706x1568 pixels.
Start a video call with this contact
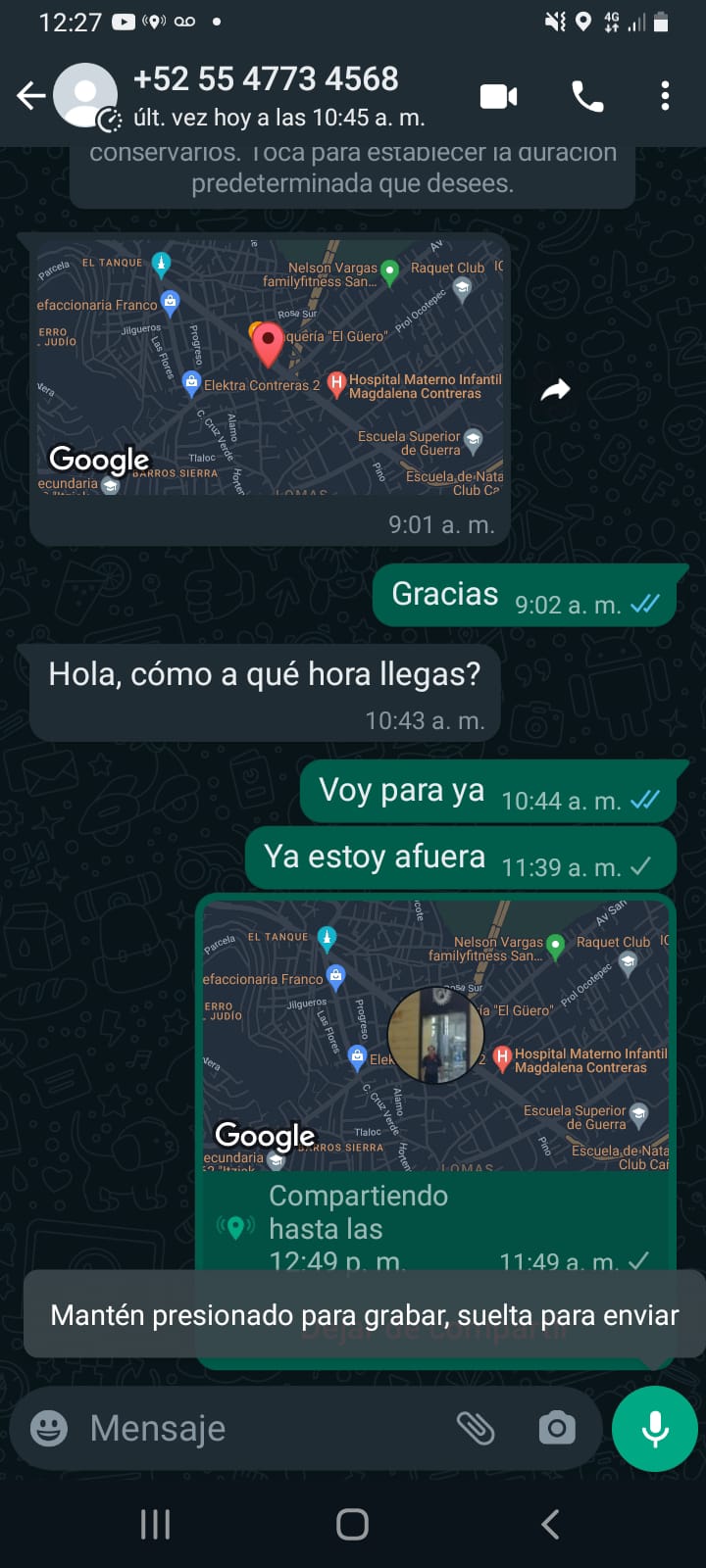click(x=498, y=96)
